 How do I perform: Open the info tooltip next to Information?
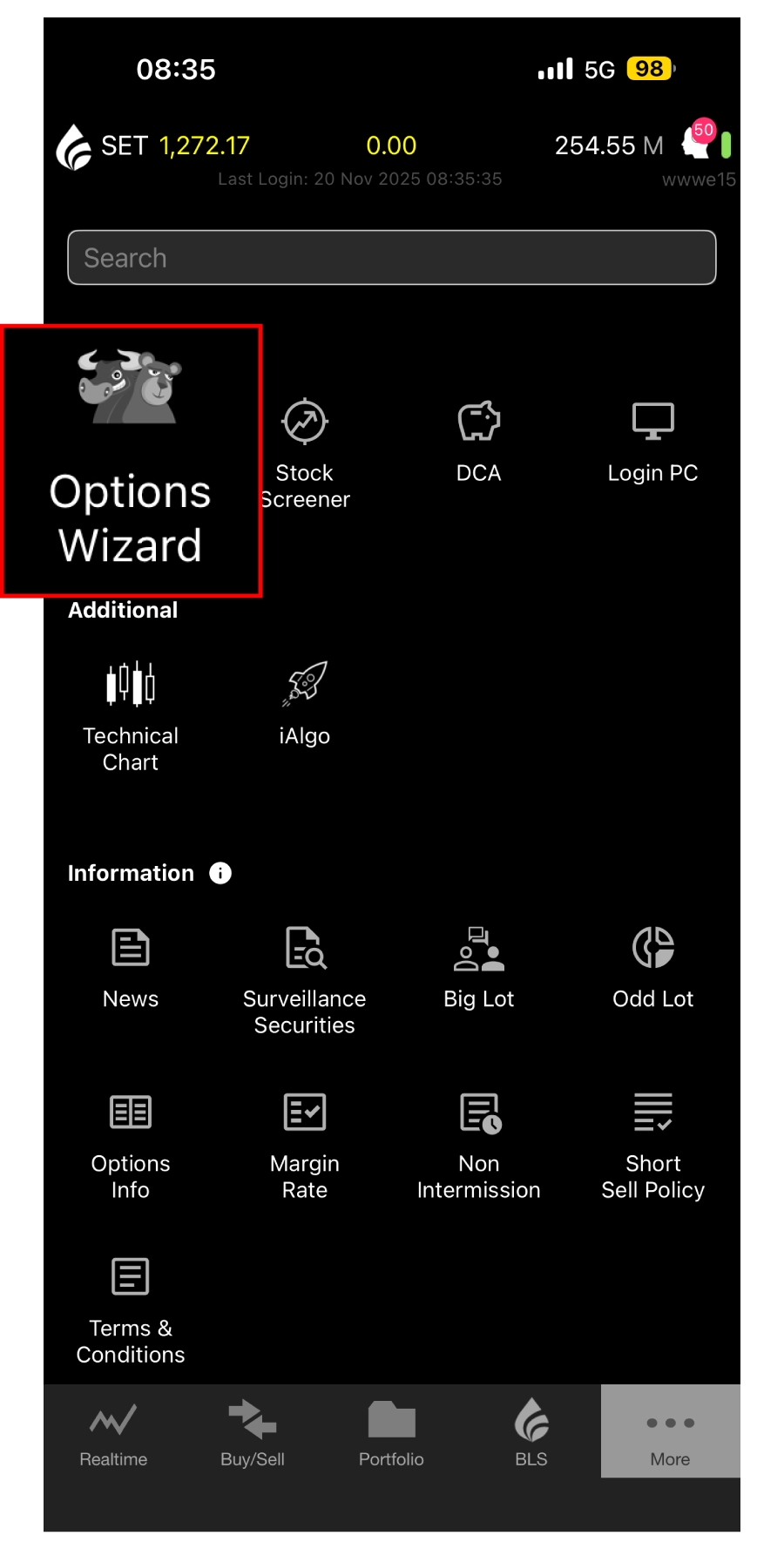(220, 873)
